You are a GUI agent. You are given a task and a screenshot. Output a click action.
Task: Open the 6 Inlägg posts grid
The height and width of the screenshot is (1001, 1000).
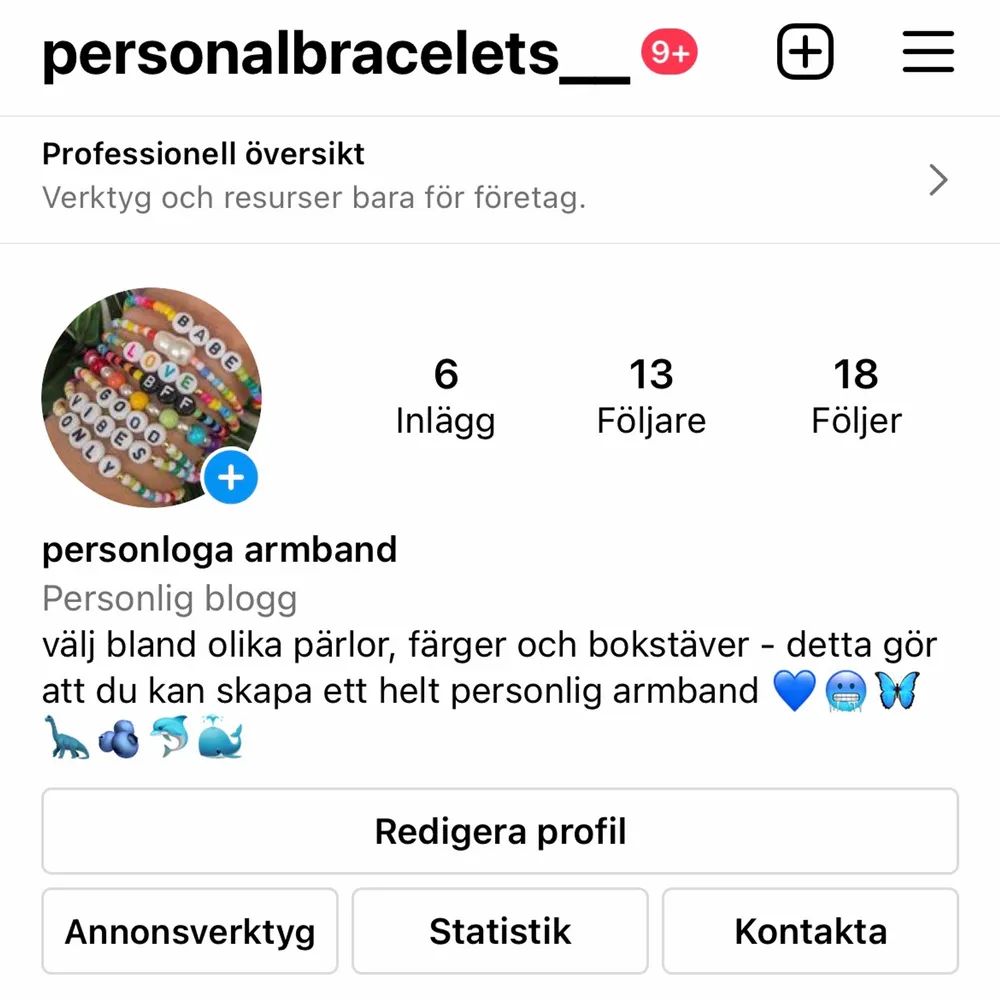(446, 395)
